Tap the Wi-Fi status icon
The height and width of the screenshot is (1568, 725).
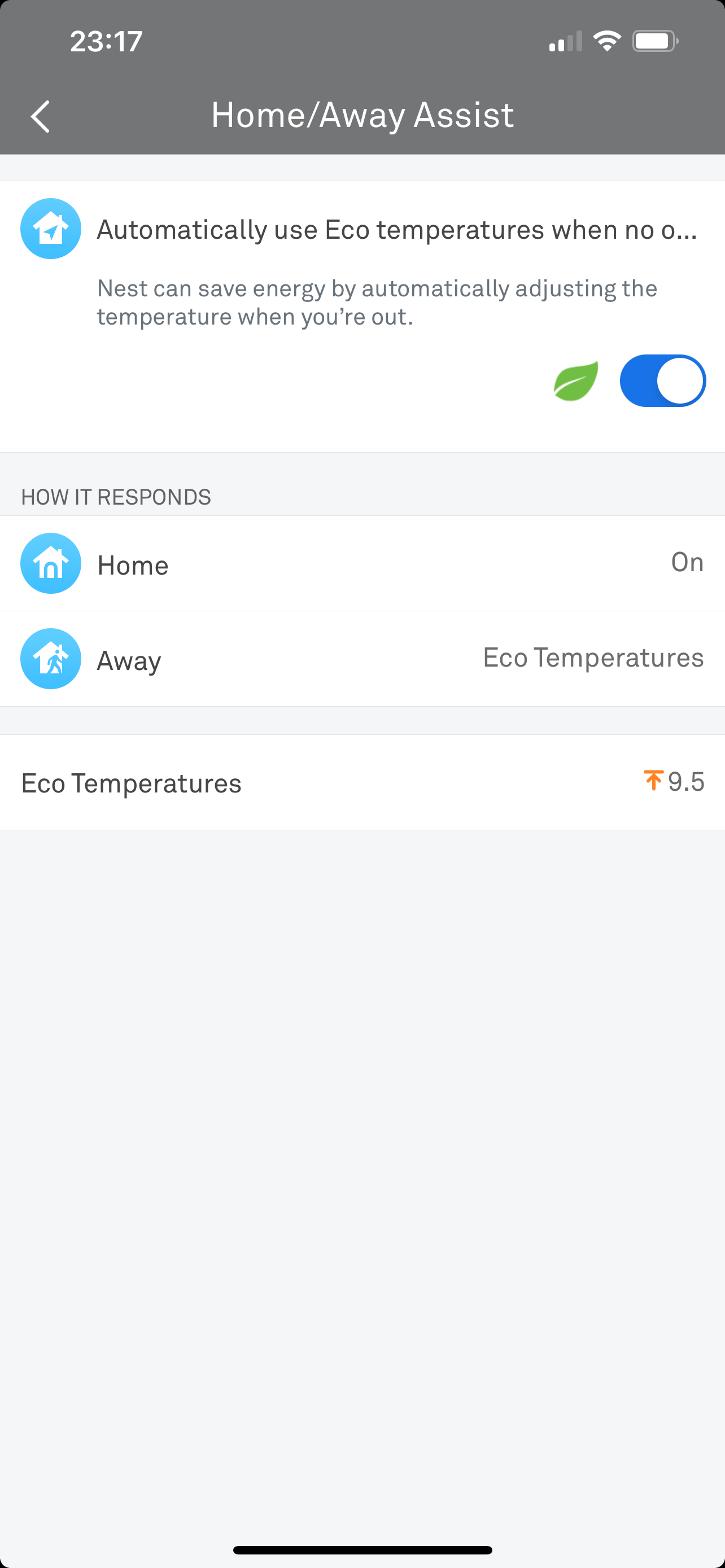606,40
